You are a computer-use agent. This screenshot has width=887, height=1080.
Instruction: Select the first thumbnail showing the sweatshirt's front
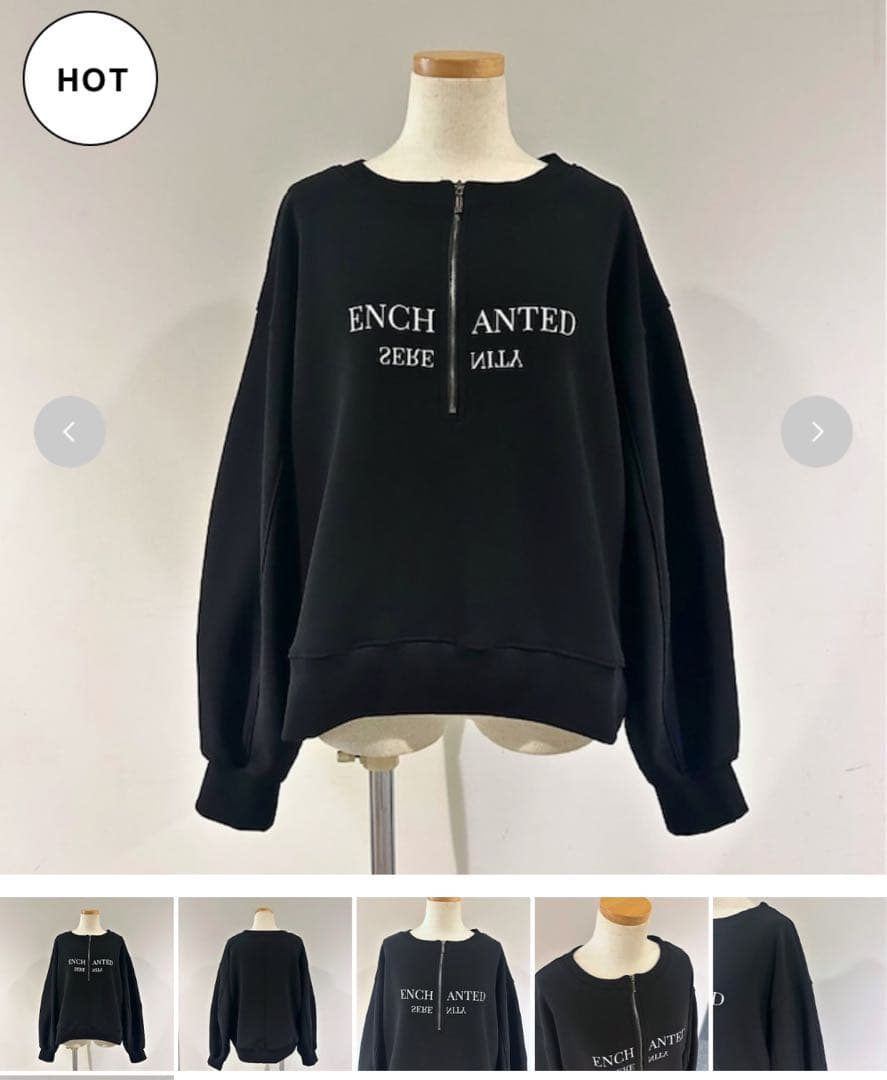point(87,983)
